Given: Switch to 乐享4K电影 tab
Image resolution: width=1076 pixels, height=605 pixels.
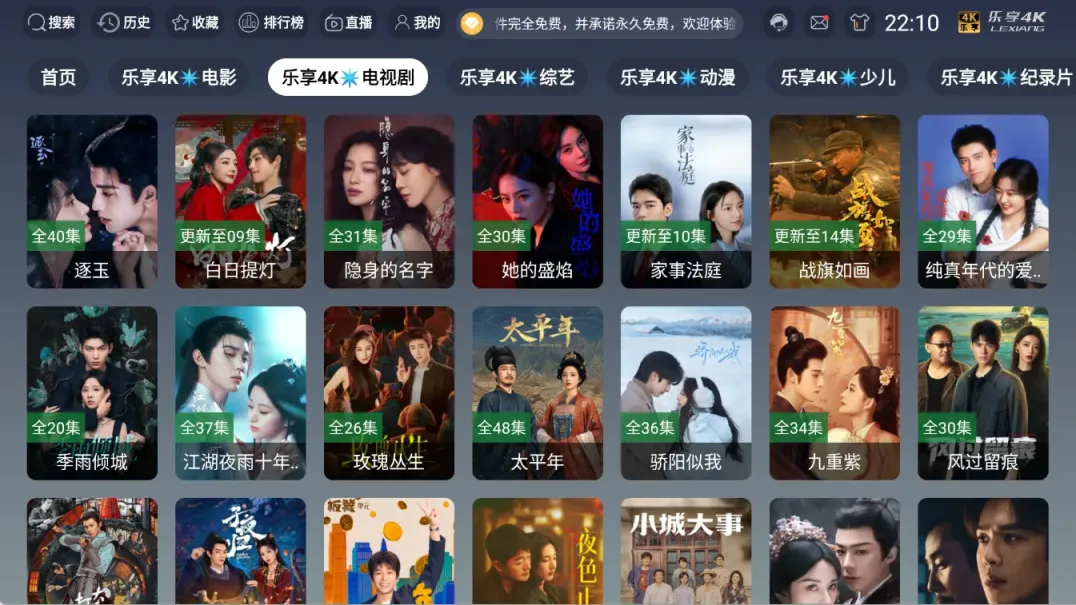Looking at the screenshot, I should click(179, 77).
